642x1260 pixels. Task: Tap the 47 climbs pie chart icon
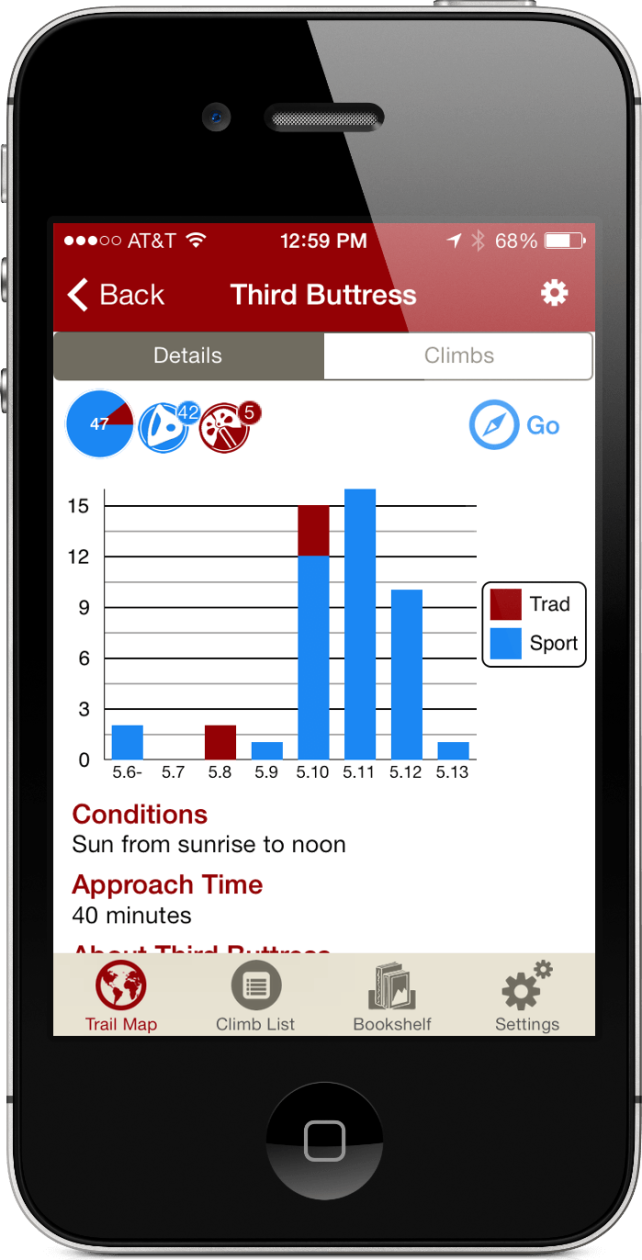pos(99,424)
